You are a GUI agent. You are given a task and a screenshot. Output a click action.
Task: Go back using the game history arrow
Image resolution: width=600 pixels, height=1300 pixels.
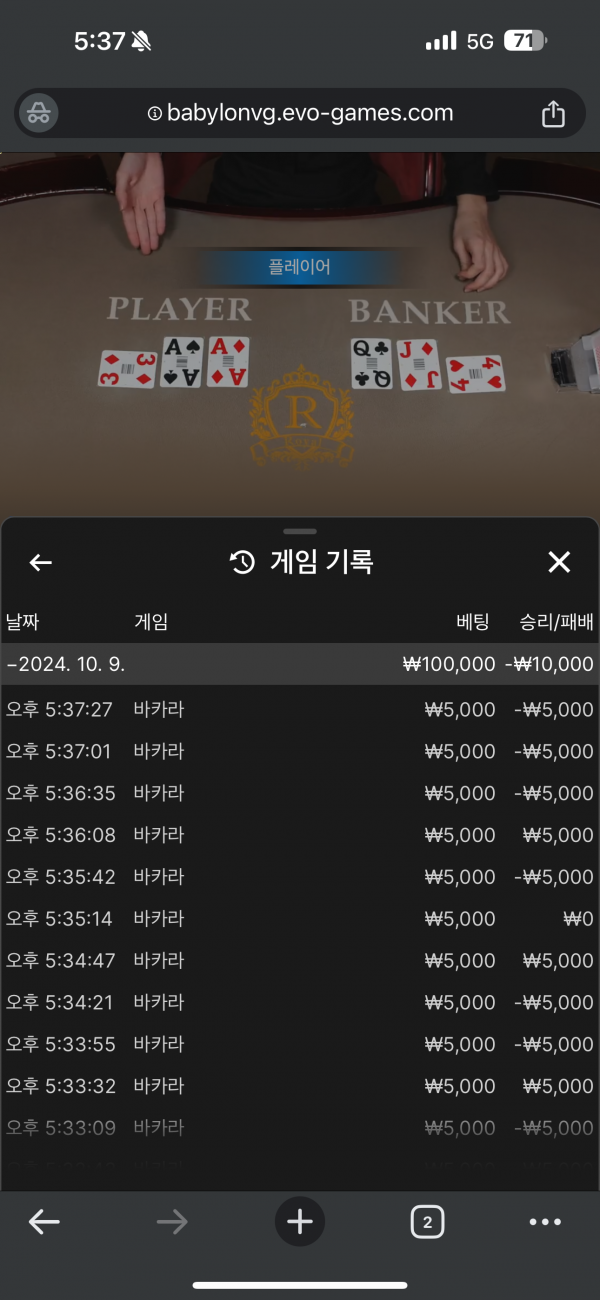pyautogui.click(x=40, y=563)
